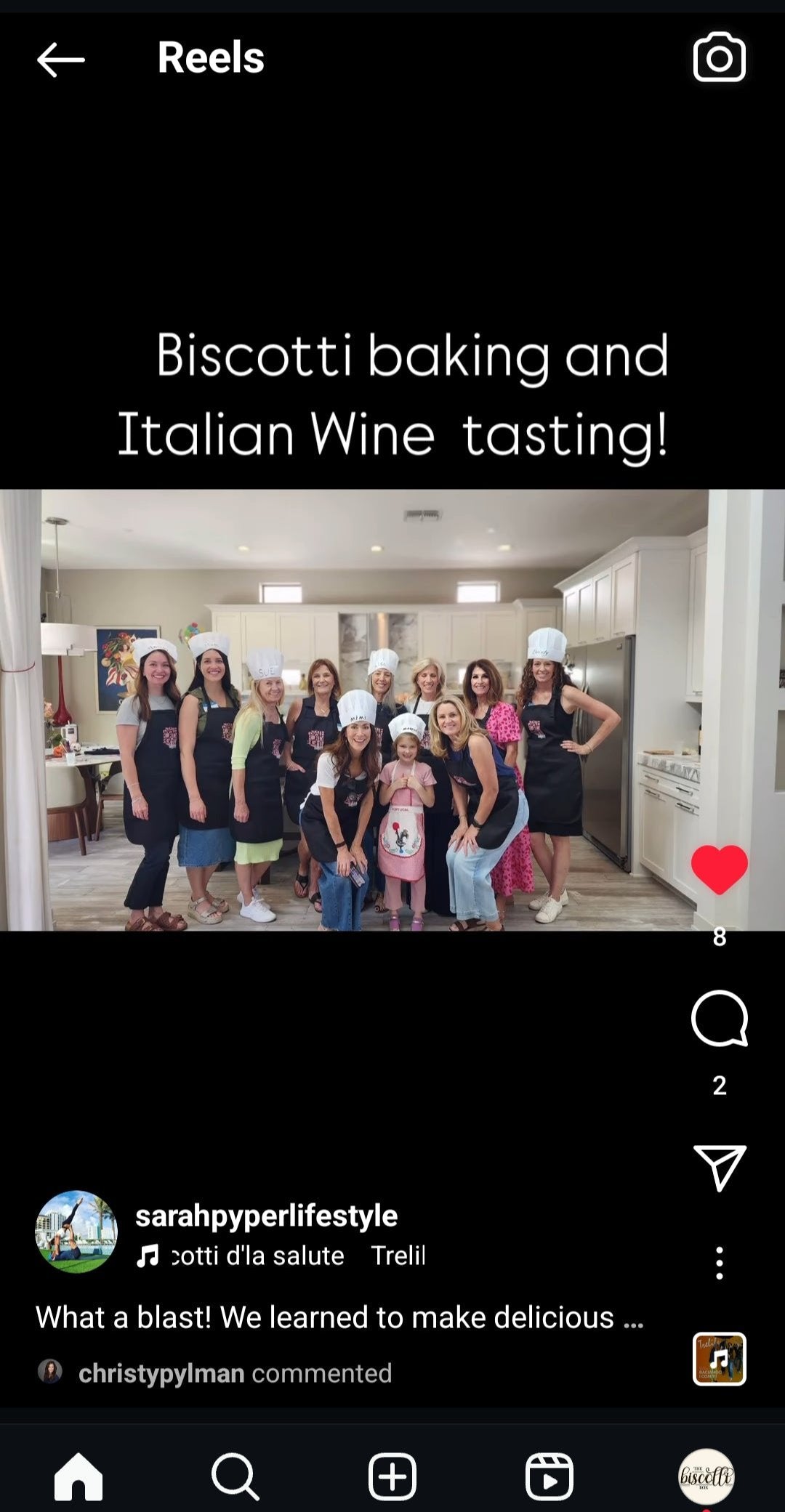
Task: Visit sarahpyperlifestyle's profile
Action: (x=266, y=1216)
